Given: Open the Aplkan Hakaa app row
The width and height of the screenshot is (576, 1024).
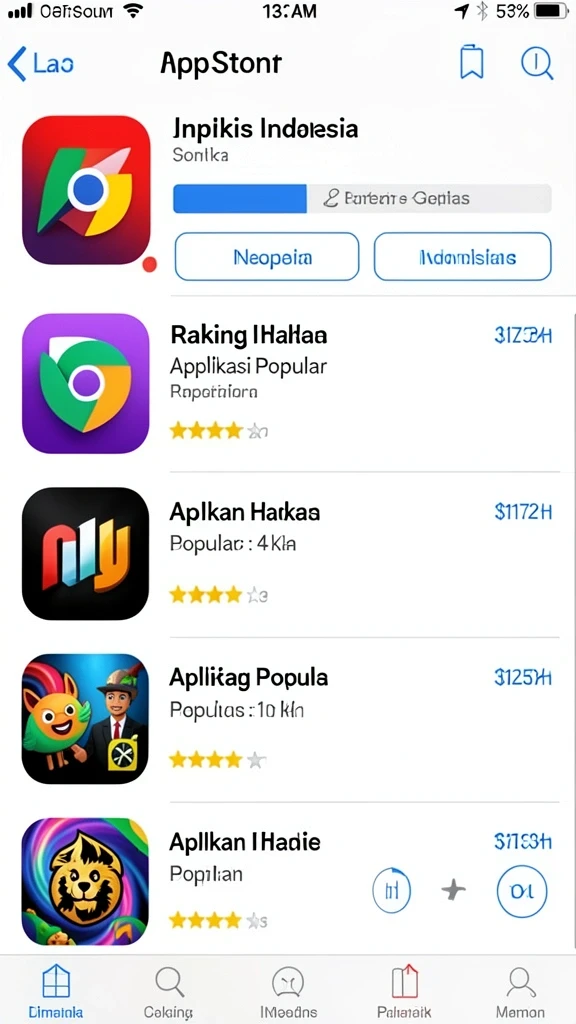Looking at the screenshot, I should [x=291, y=553].
